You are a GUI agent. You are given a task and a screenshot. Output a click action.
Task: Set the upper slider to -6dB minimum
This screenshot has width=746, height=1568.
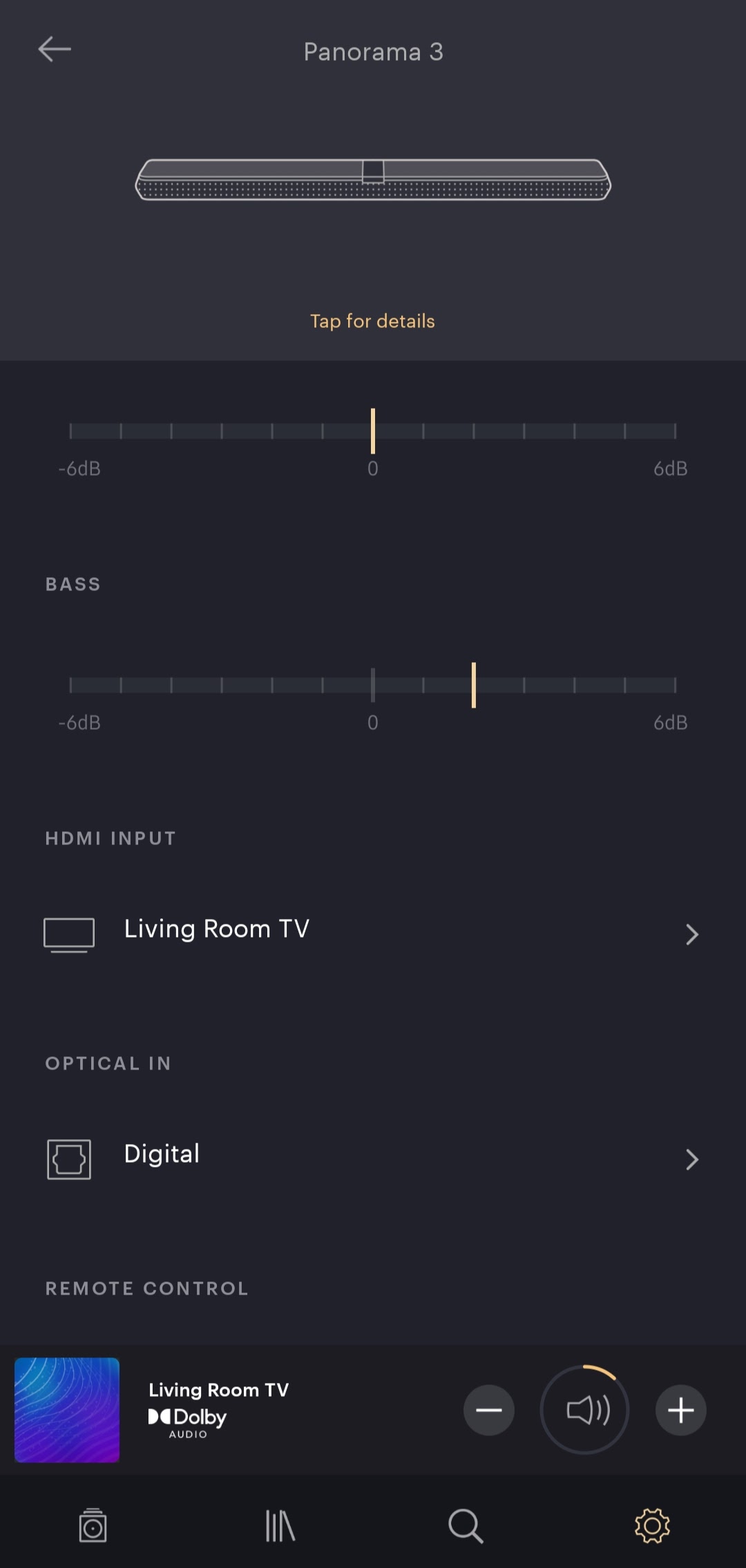click(70, 431)
